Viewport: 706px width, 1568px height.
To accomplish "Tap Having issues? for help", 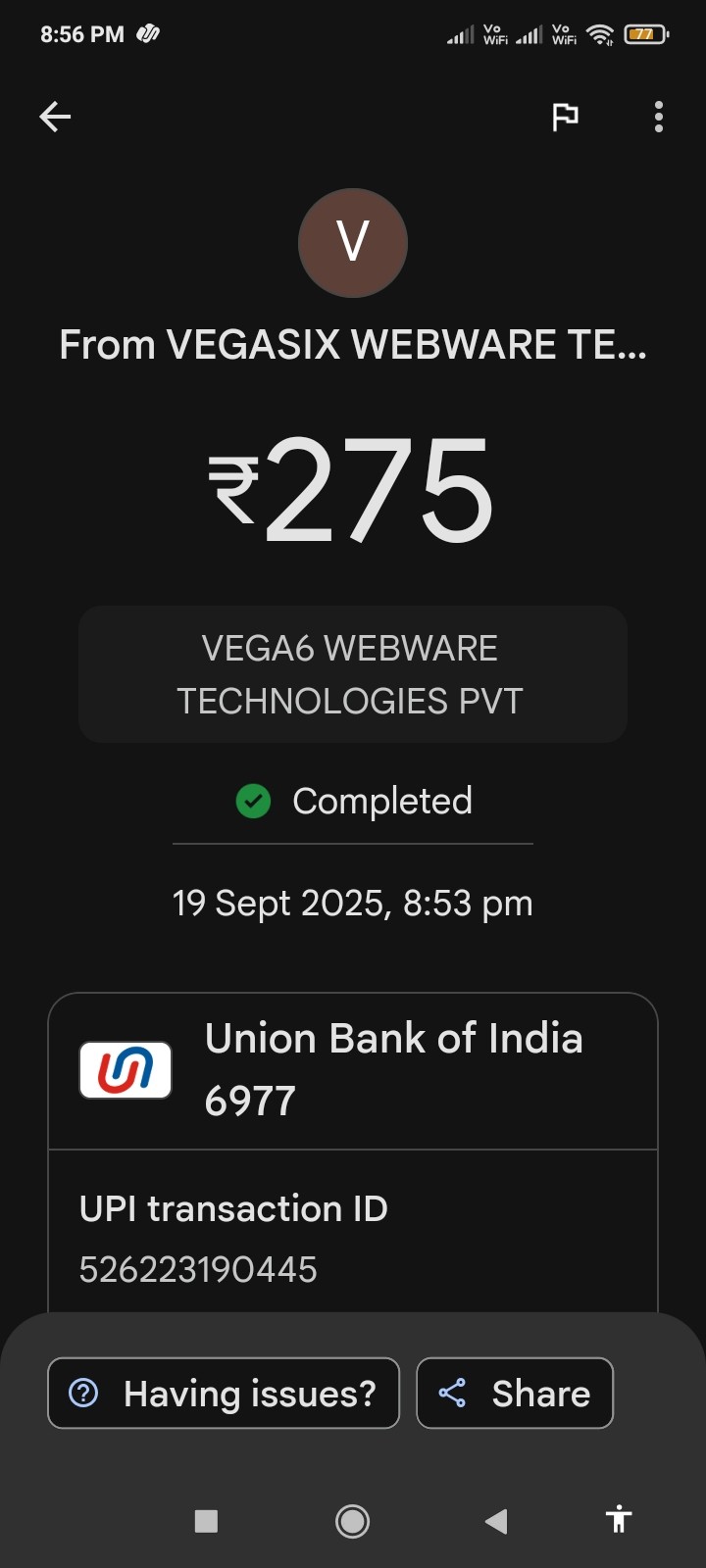I will point(224,1393).
